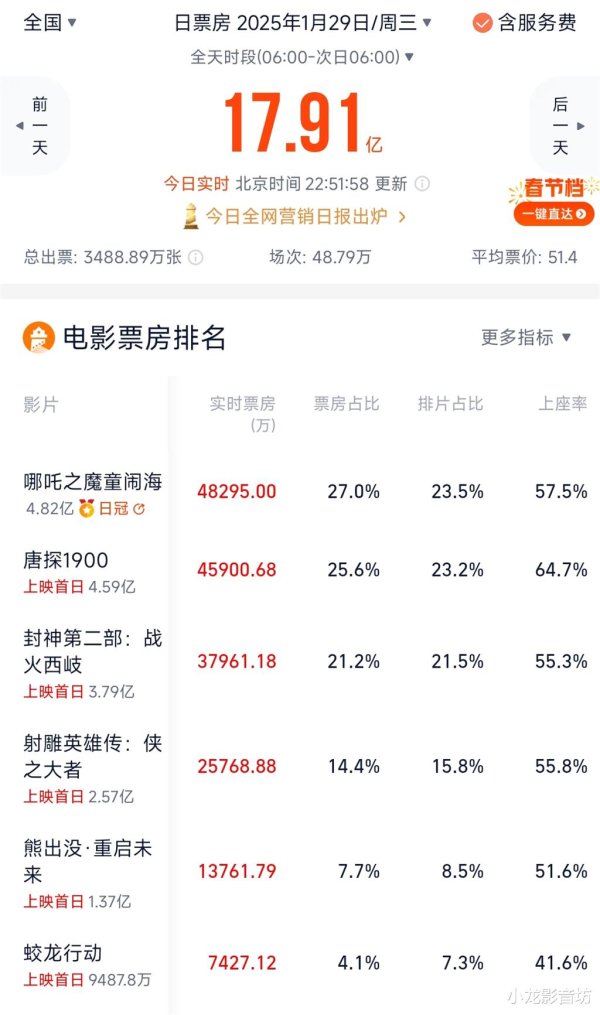600x1015 pixels.
Task: Expand the 更多指标 dropdown
Action: point(526,338)
